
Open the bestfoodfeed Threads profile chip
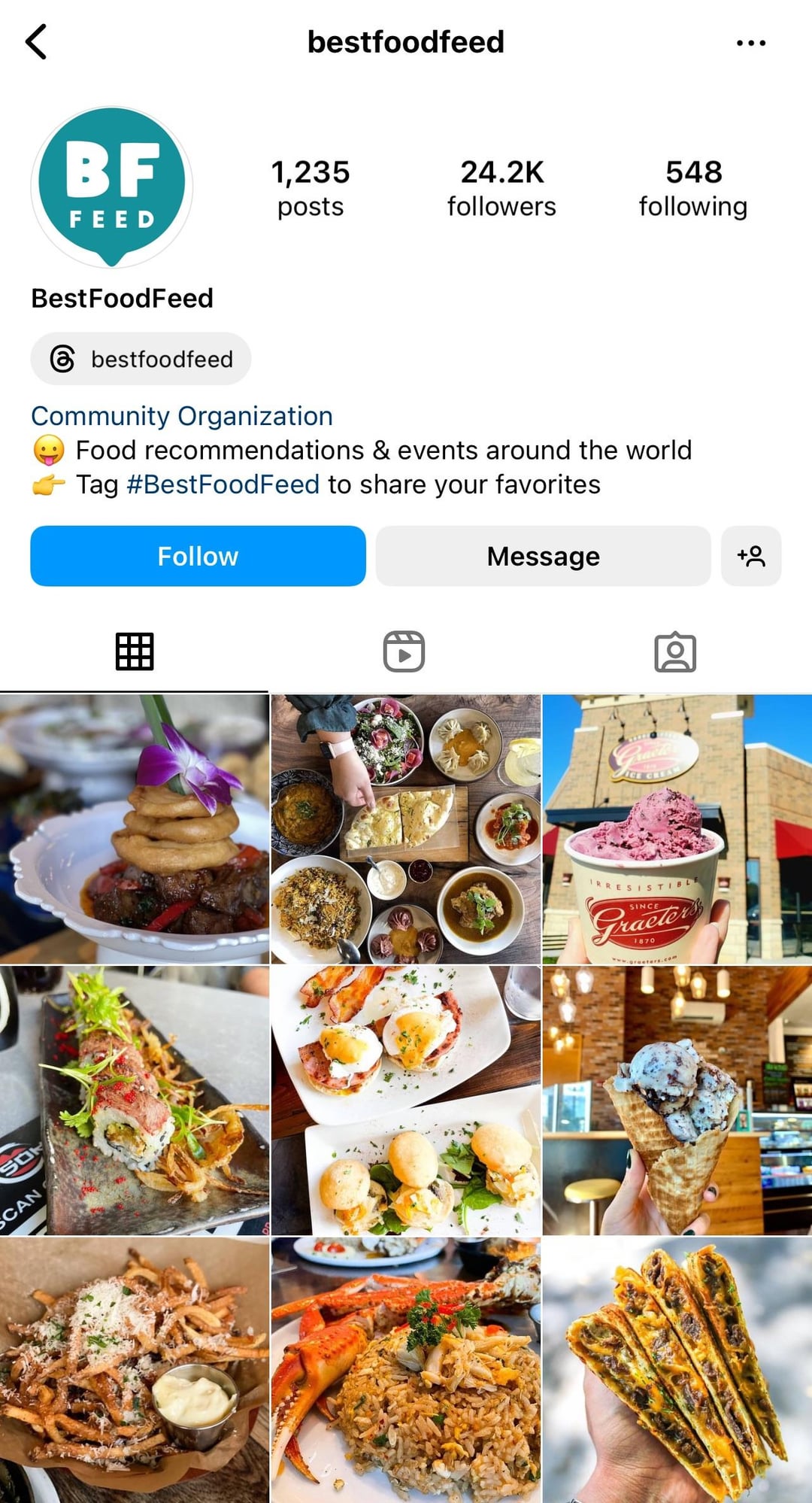click(141, 359)
